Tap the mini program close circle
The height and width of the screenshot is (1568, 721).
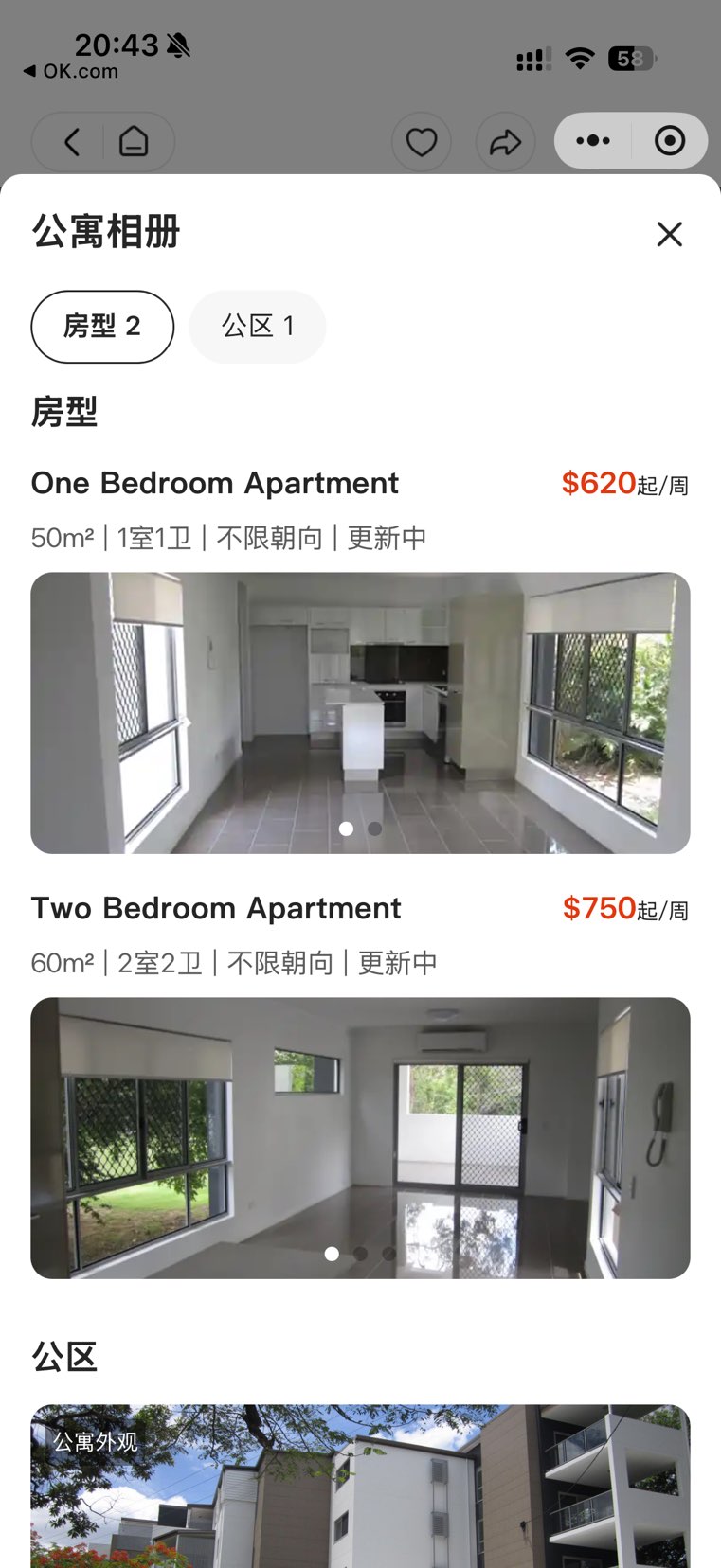[x=670, y=141]
